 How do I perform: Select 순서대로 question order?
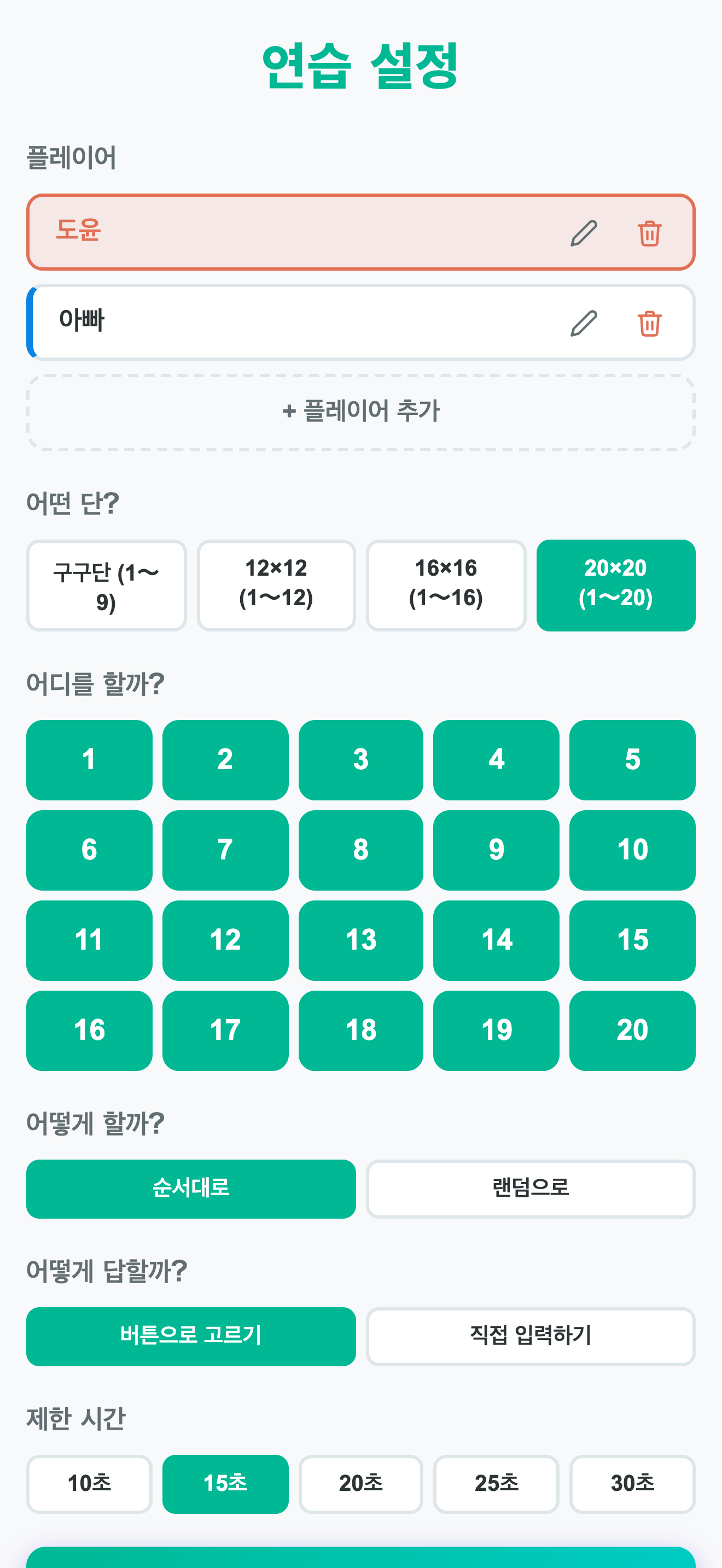pyautogui.click(x=190, y=1188)
